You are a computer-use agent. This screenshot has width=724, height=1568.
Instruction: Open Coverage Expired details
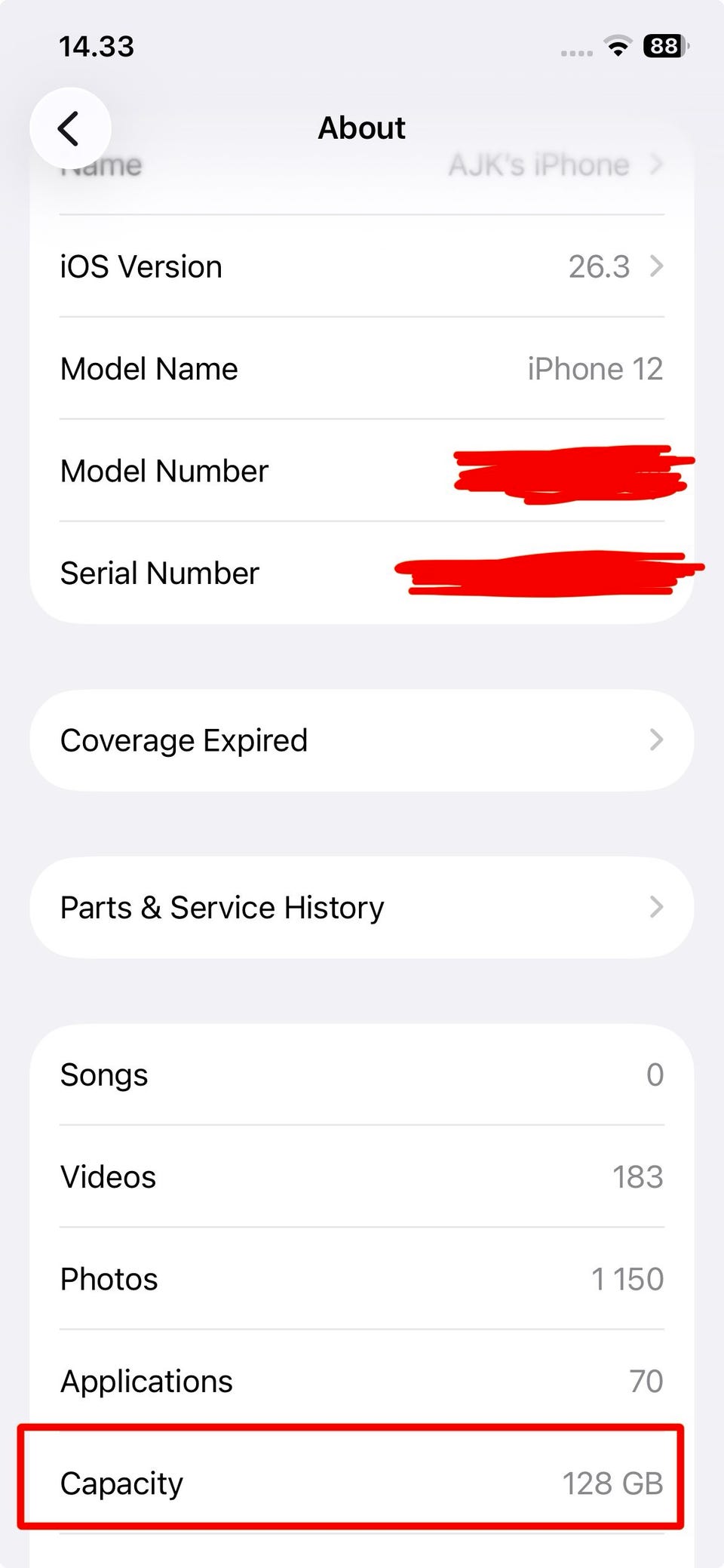[362, 740]
